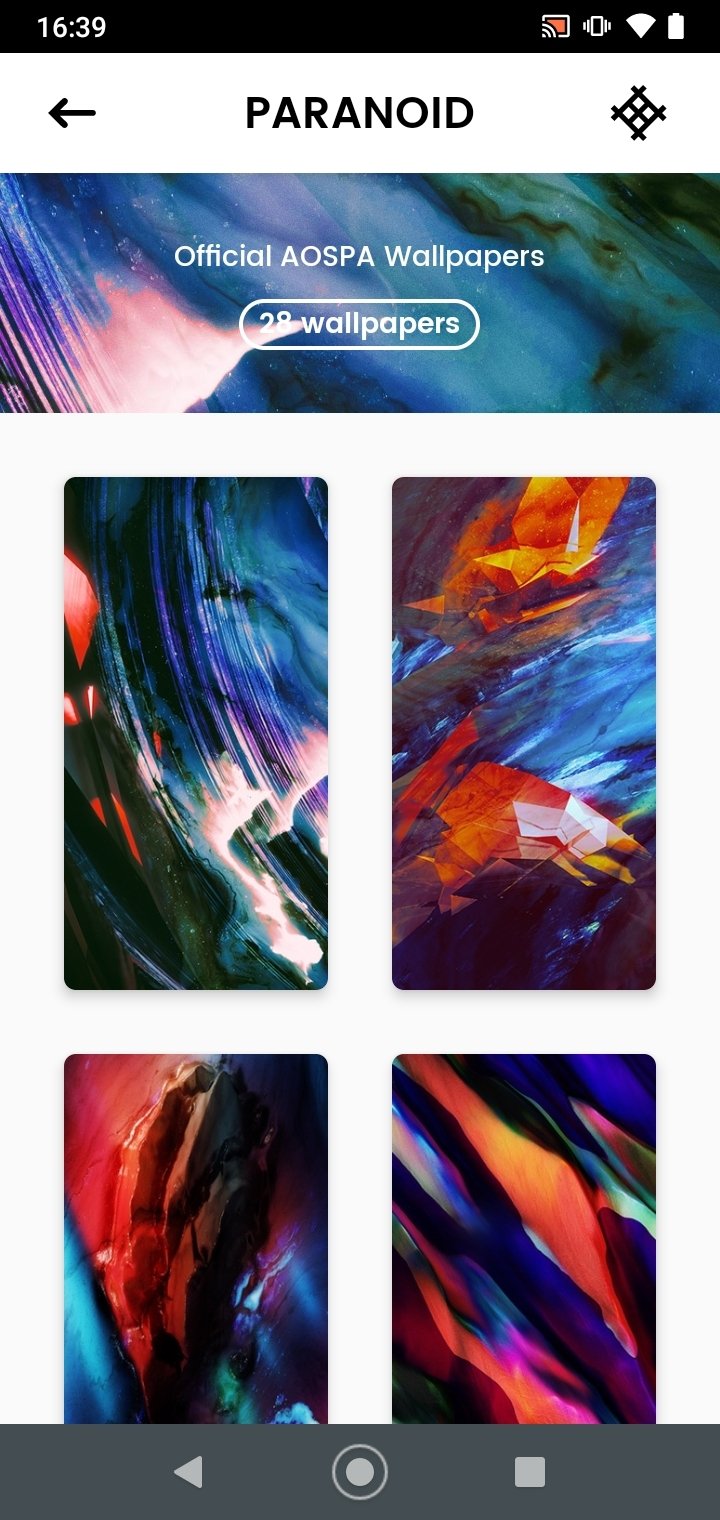Open the wallpaper with pink flames on dark teal
This screenshot has width=720, height=1520.
196,733
